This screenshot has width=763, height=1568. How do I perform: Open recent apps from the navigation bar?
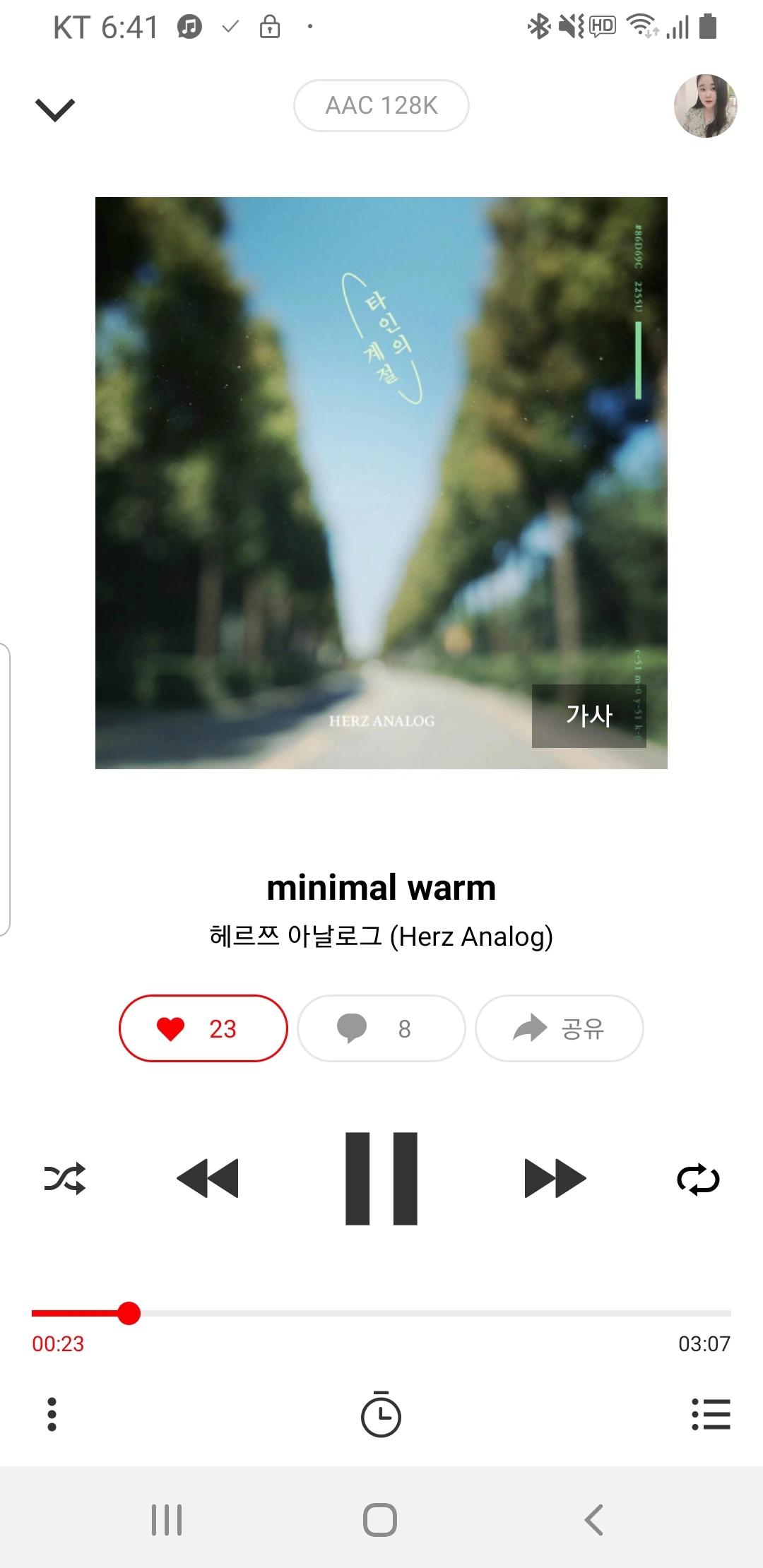(x=167, y=1519)
